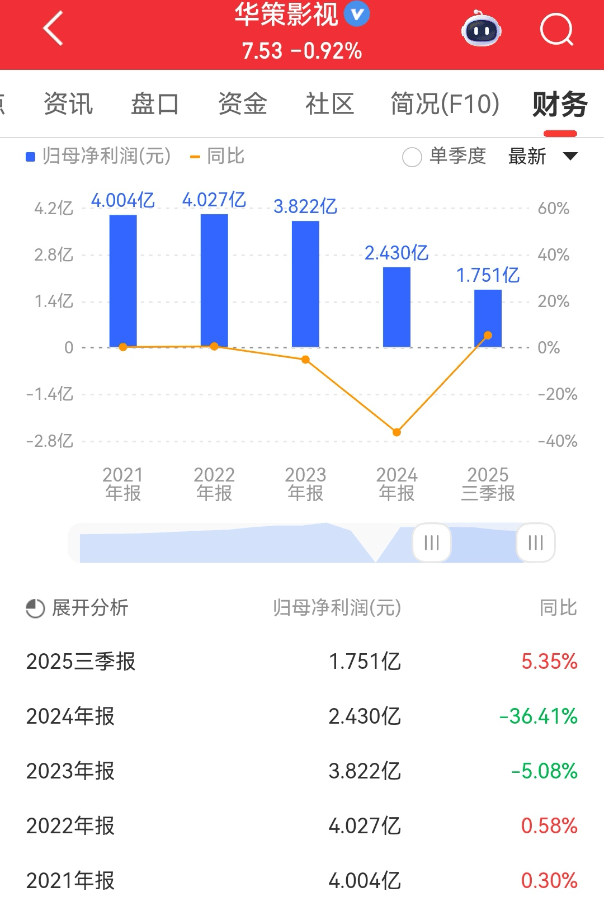This screenshot has width=604, height=898.
Task: Select the 财务 tab
Action: click(x=559, y=103)
